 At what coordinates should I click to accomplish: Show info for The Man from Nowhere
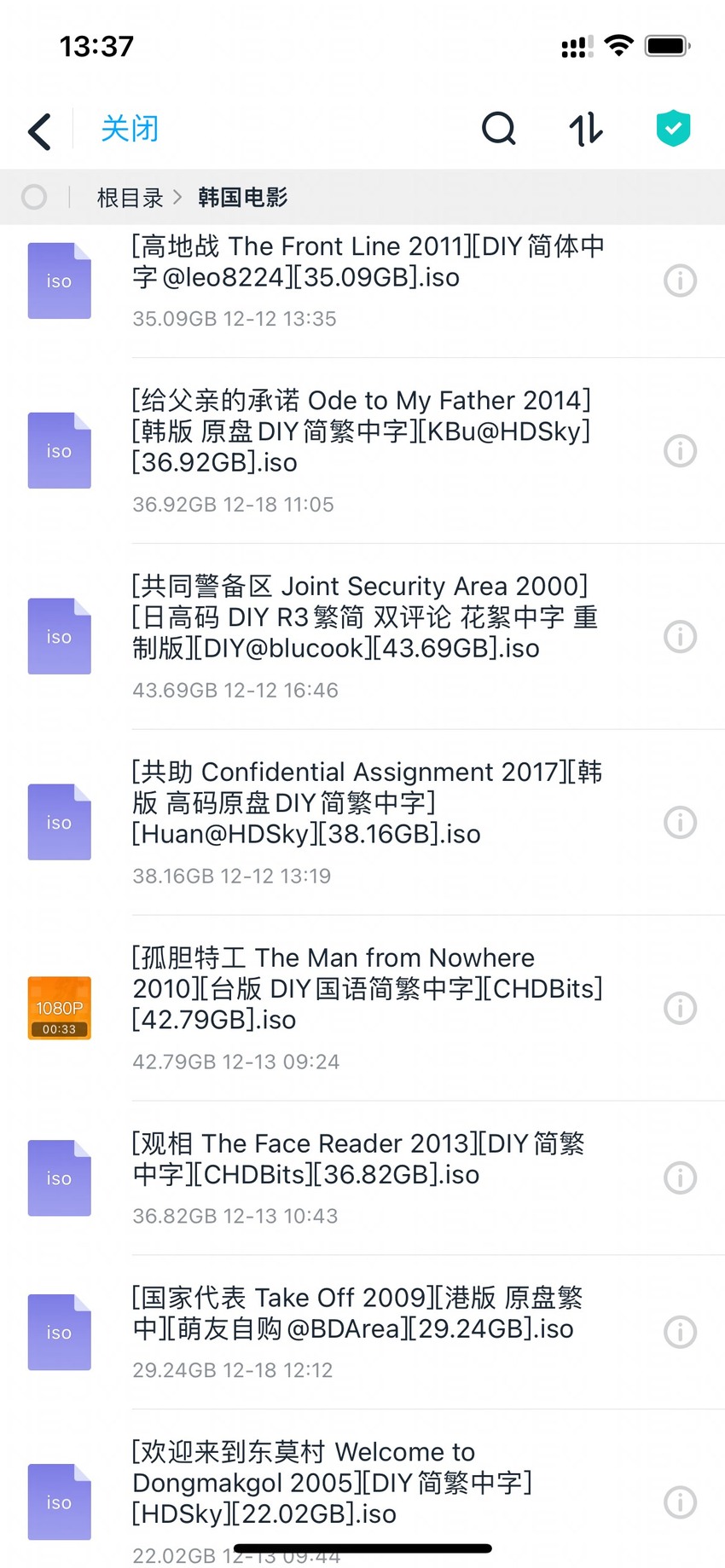point(680,1008)
